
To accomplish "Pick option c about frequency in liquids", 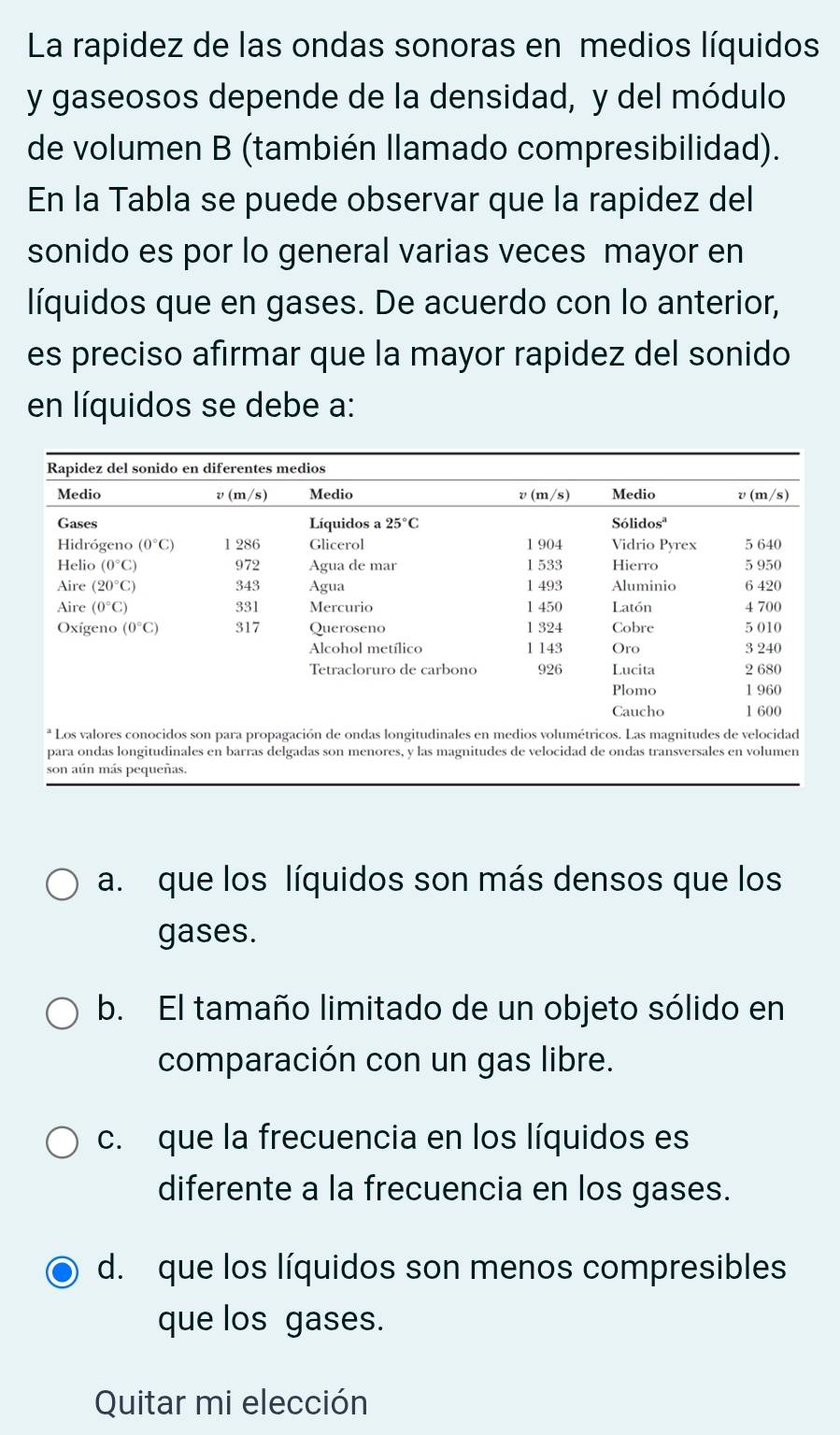I will click(63, 1141).
